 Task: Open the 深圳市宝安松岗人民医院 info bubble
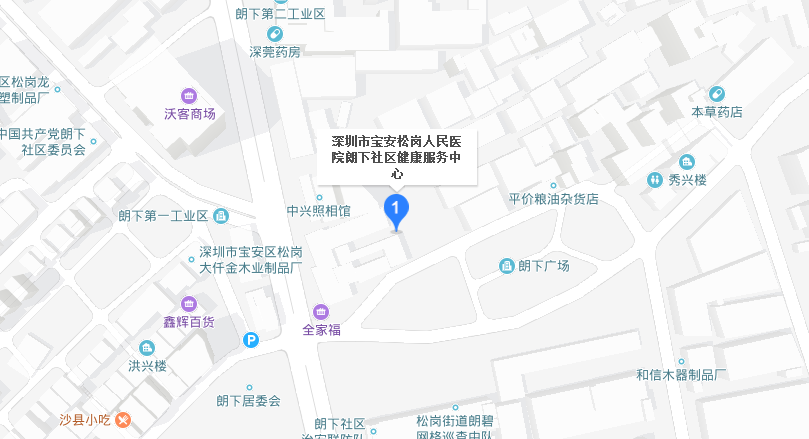[x=397, y=157]
